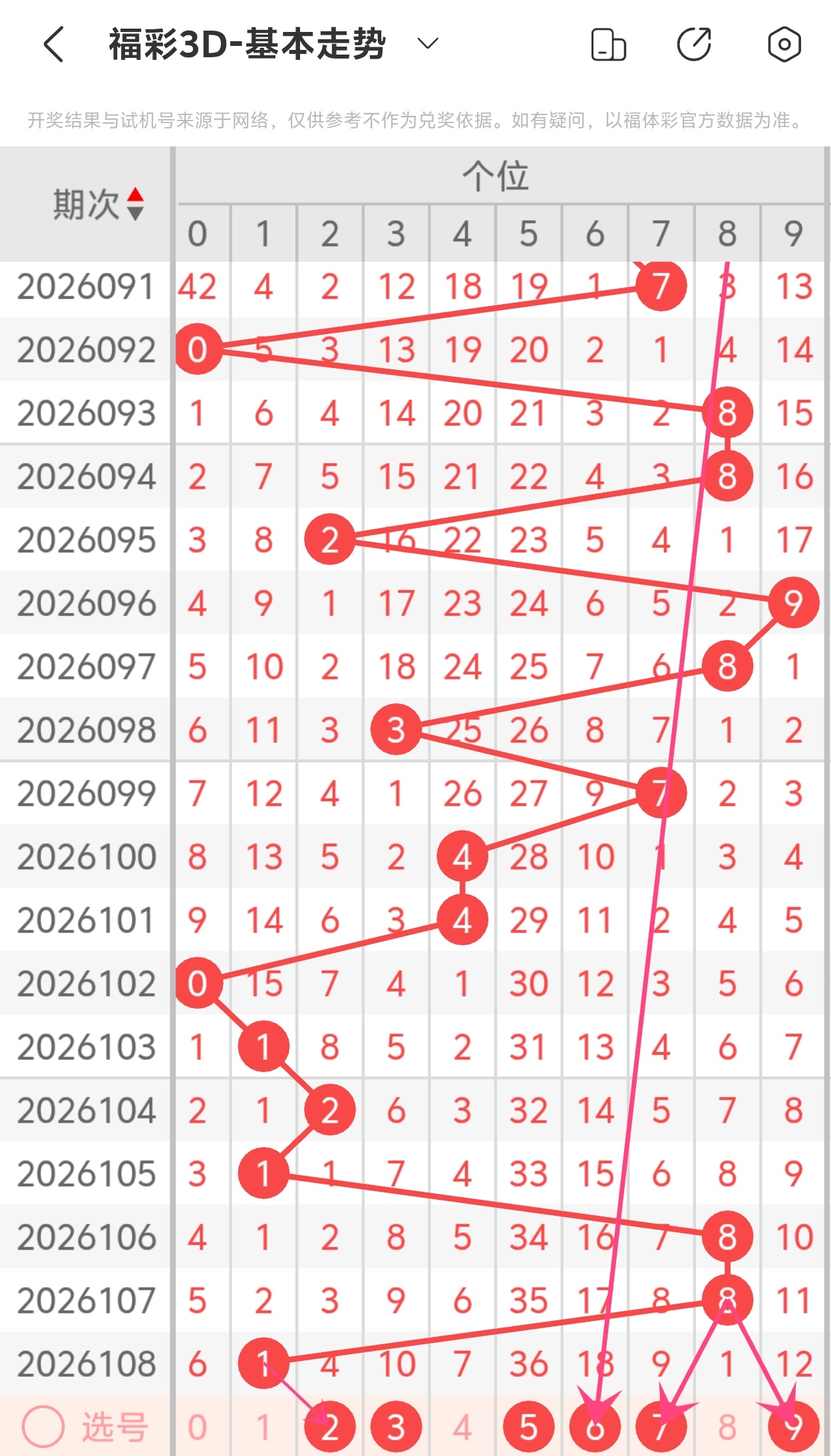
Task: Deselect number 5 in the 选号 row
Action: tap(529, 1427)
